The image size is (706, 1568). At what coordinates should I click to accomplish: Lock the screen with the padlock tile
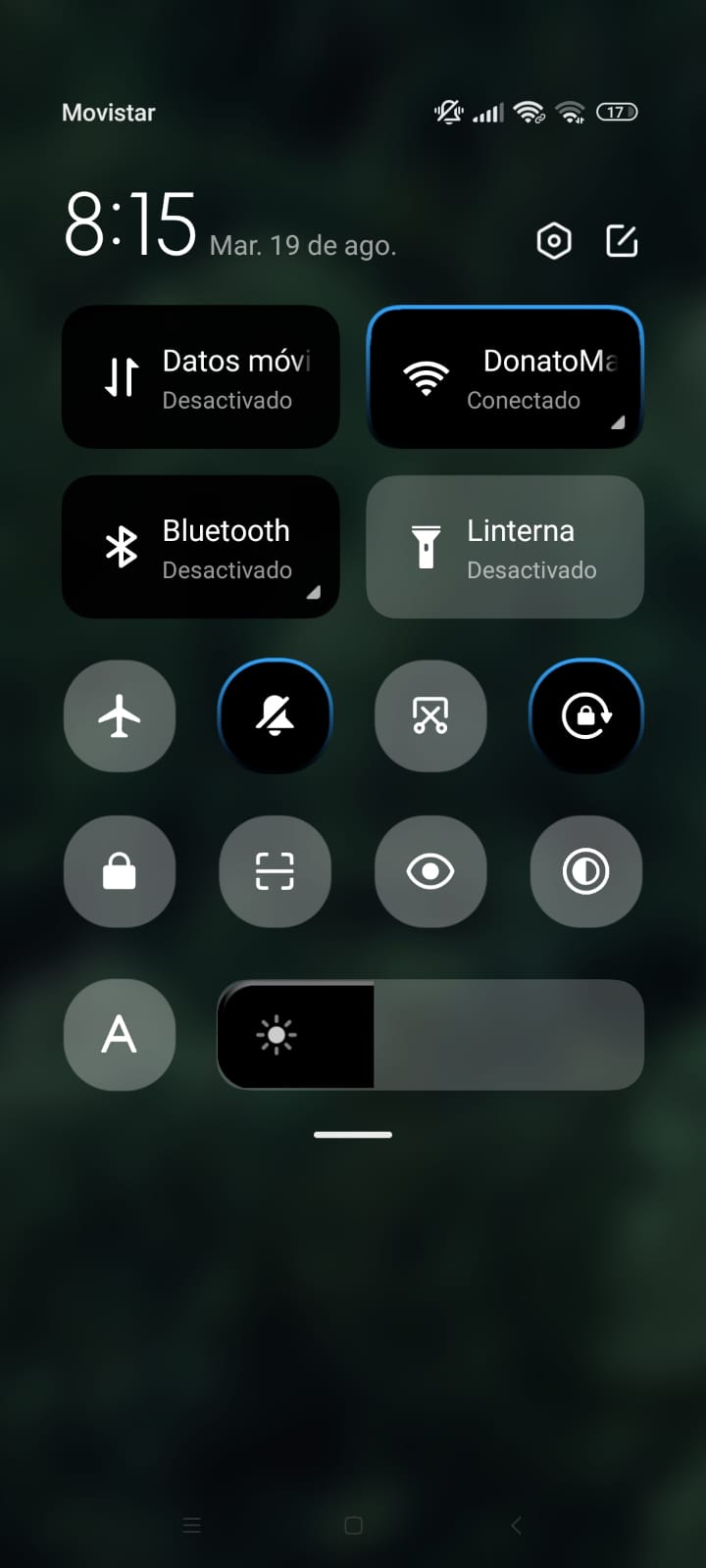click(x=120, y=871)
